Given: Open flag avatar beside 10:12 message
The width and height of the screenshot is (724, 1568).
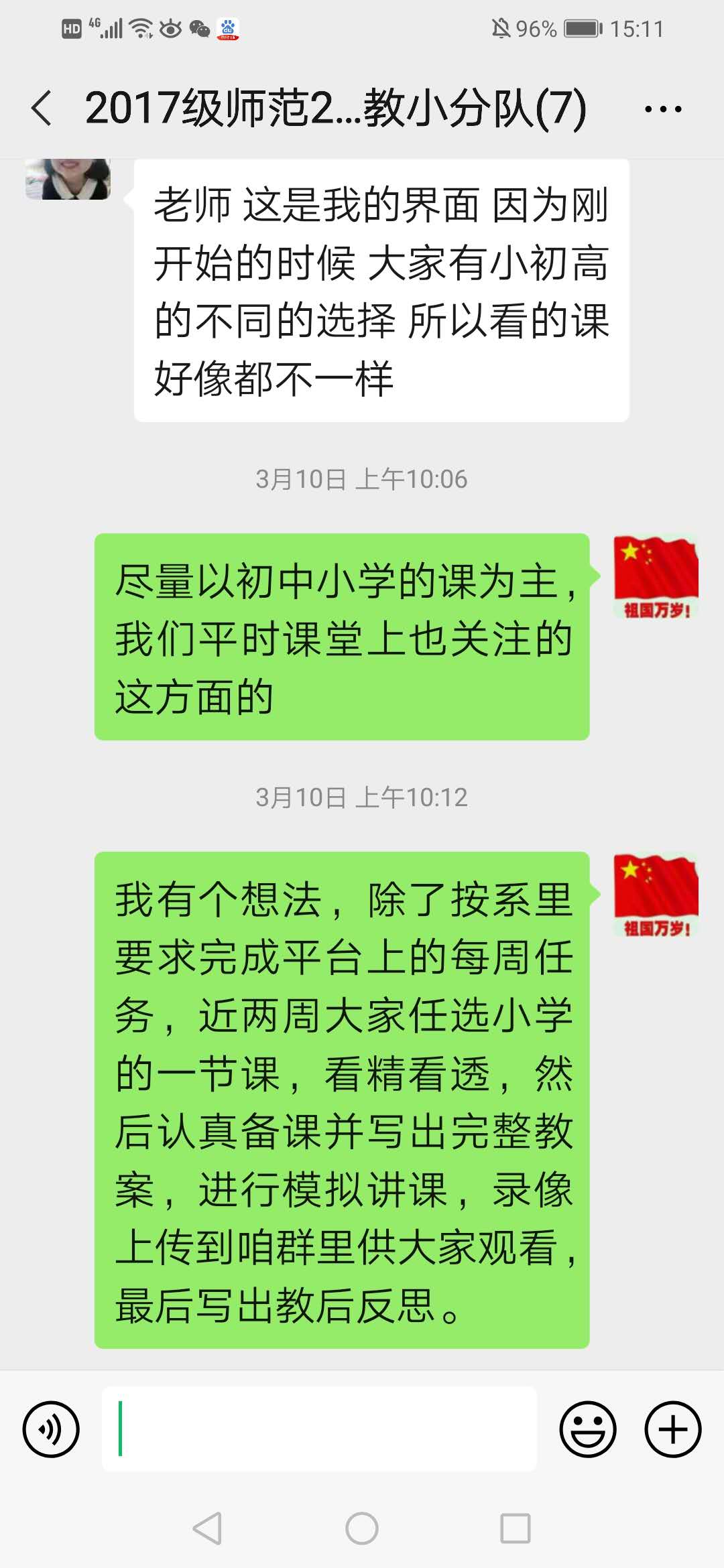Looking at the screenshot, I should 656,895.
